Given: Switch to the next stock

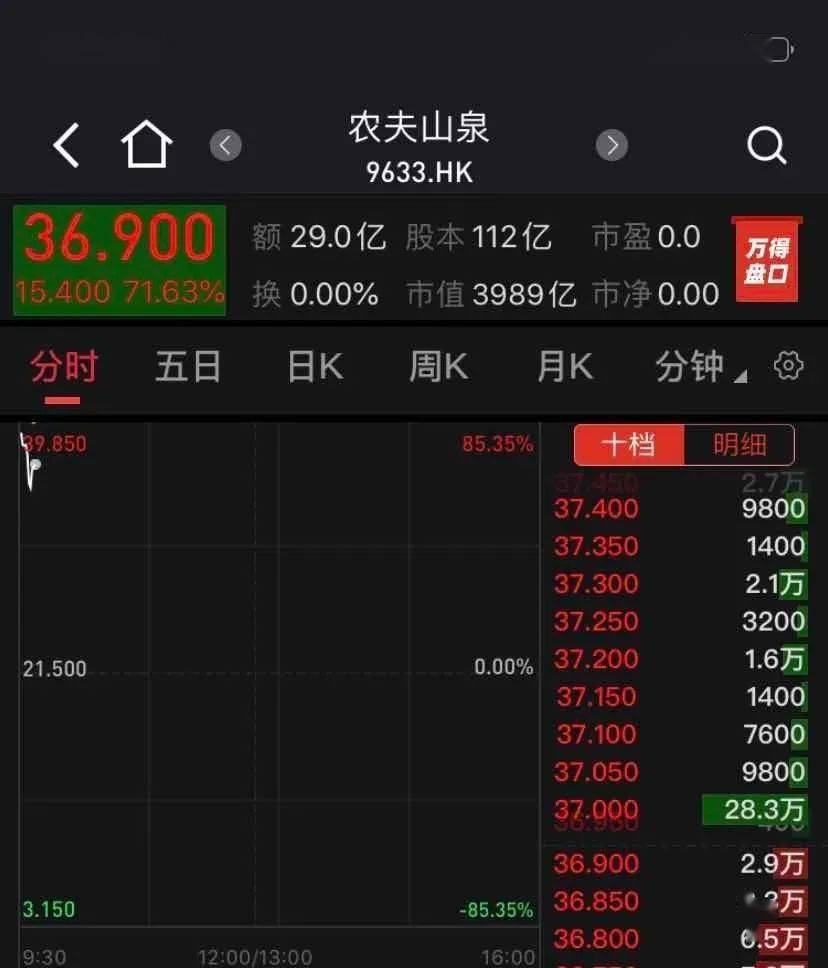Looking at the screenshot, I should pos(612,146).
